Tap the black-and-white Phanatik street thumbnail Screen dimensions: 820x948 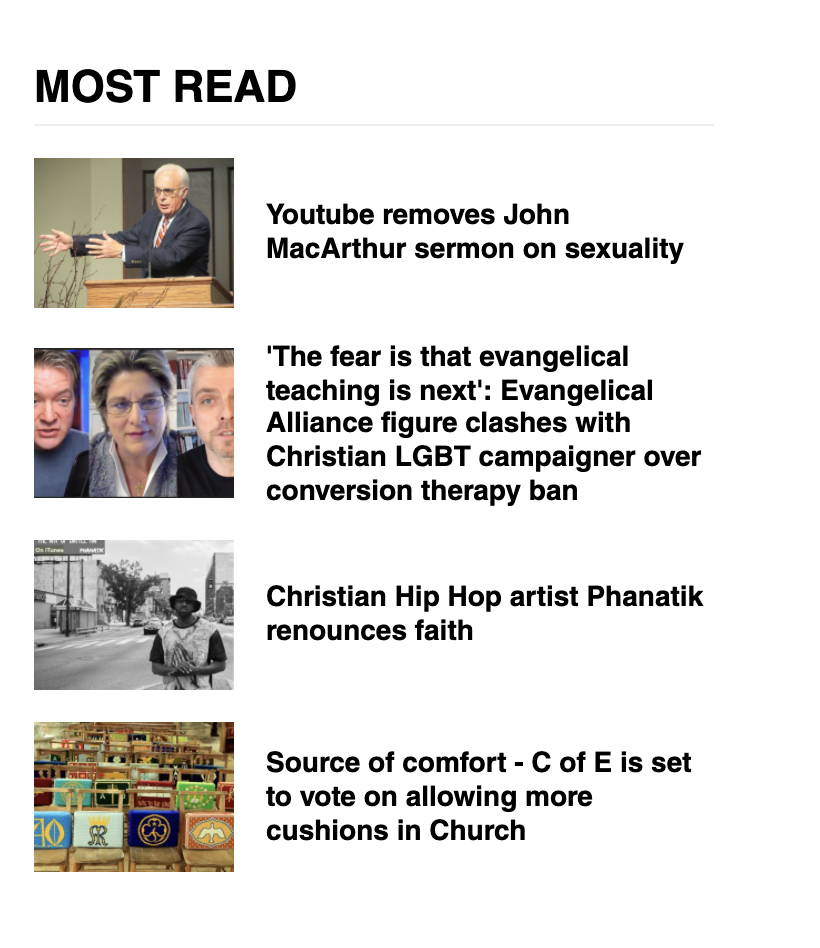coord(134,615)
